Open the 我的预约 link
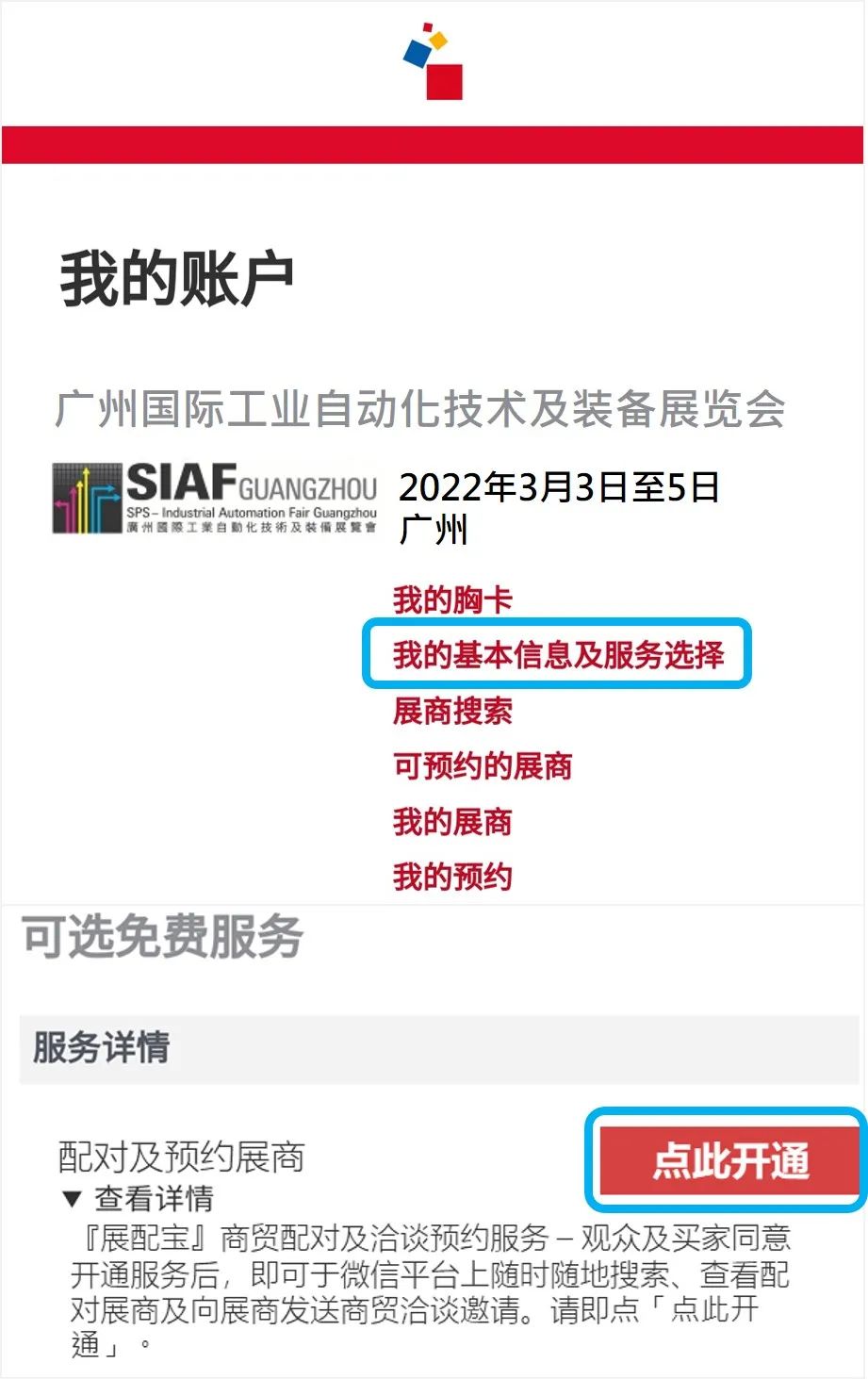 click(x=452, y=877)
